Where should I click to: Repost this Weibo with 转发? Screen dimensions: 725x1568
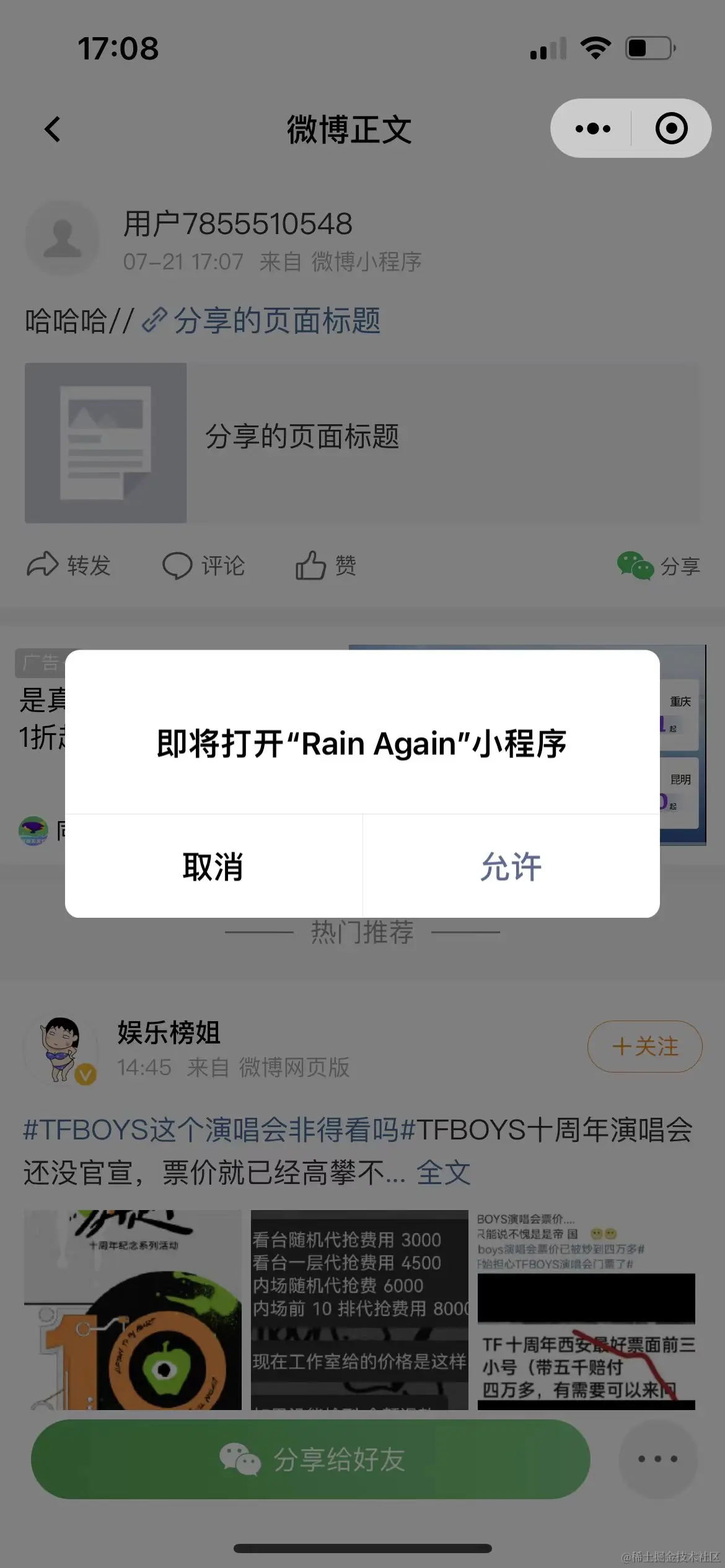(x=69, y=565)
